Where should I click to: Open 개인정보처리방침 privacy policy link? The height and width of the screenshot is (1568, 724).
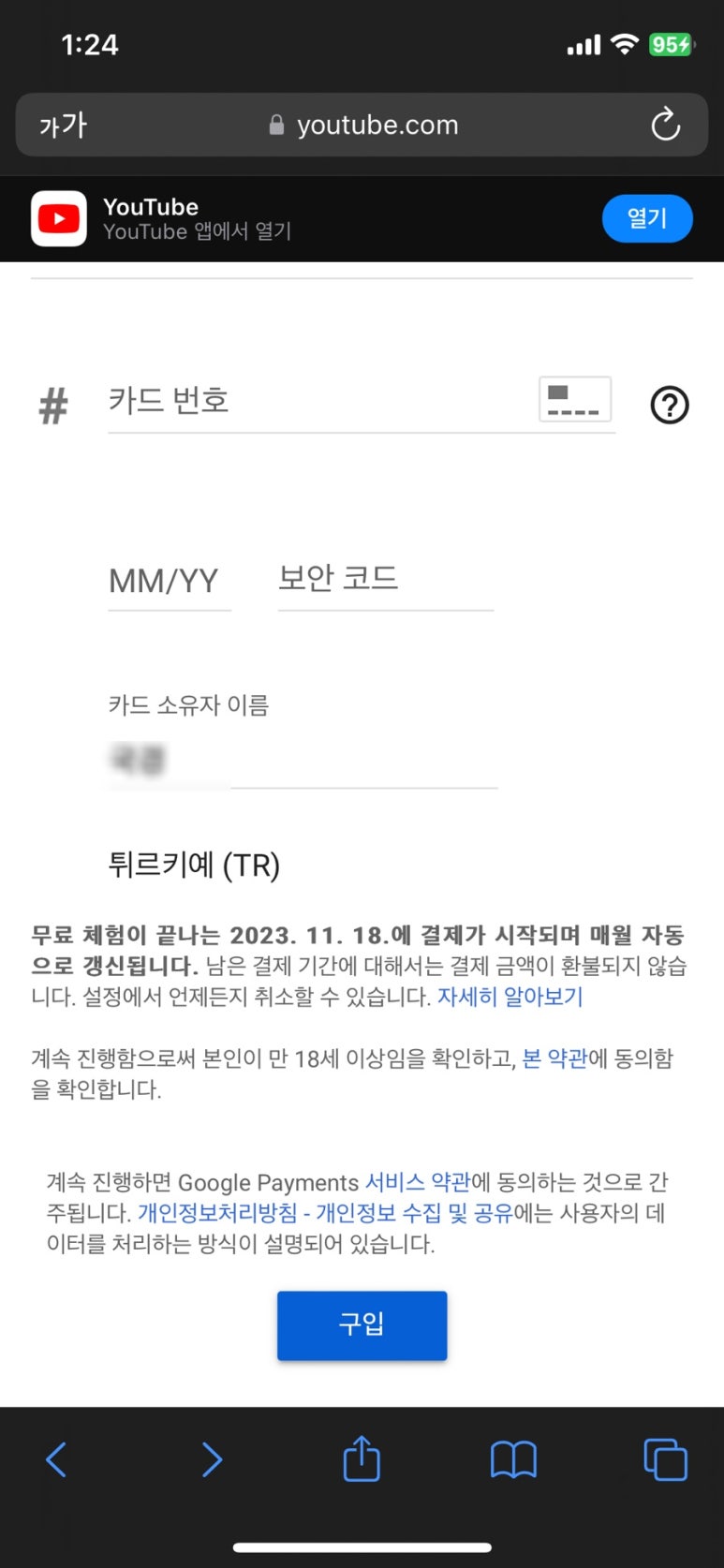pyautogui.click(x=217, y=1213)
